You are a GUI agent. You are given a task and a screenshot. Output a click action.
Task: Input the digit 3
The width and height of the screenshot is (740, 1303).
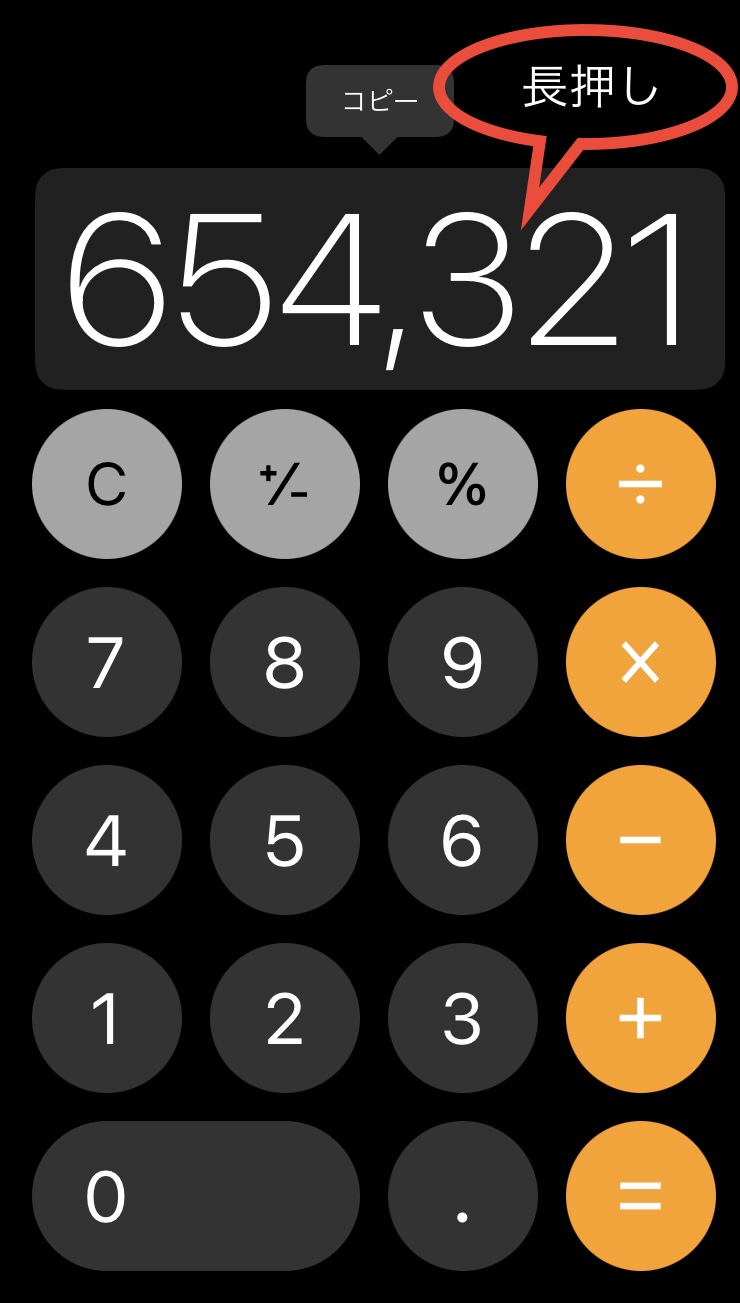coord(463,1018)
